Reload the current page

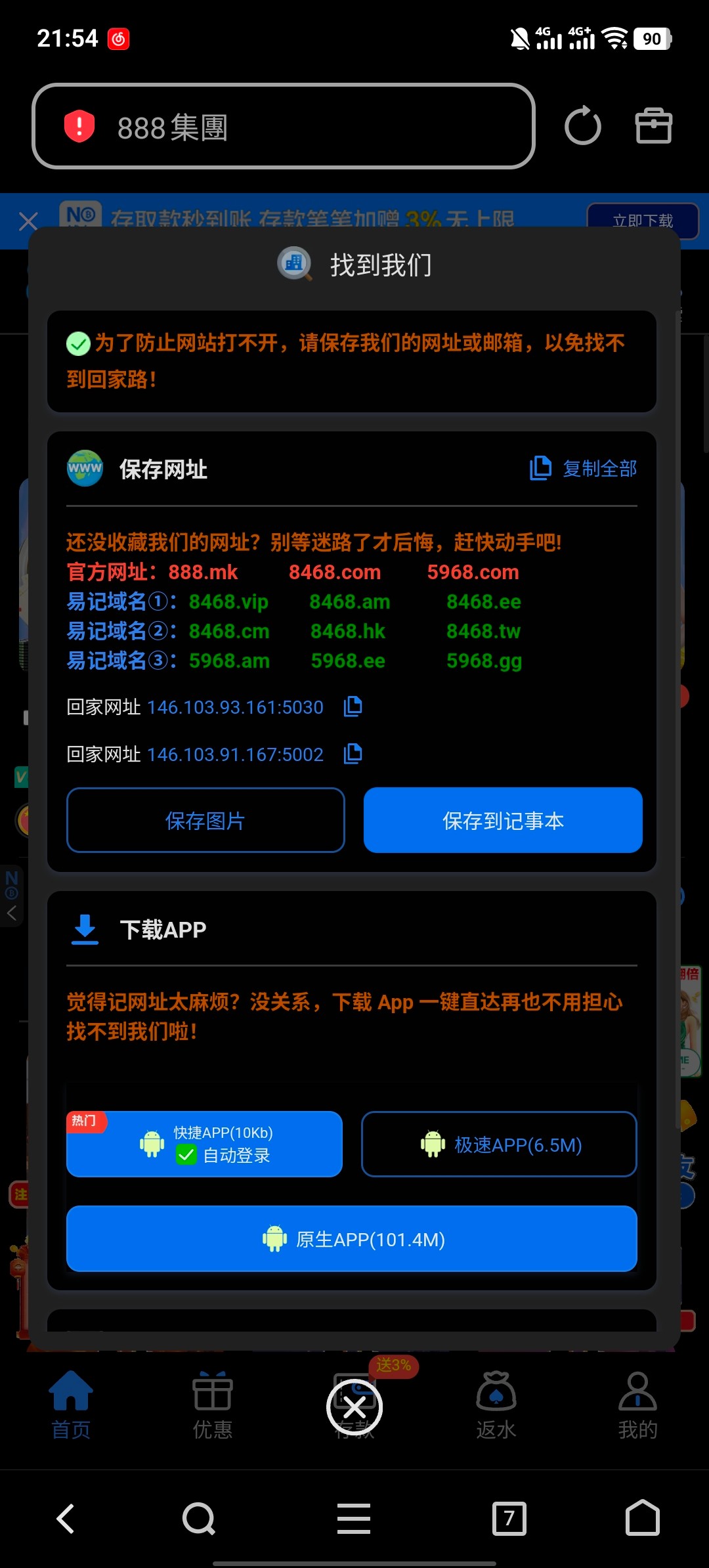(x=582, y=126)
